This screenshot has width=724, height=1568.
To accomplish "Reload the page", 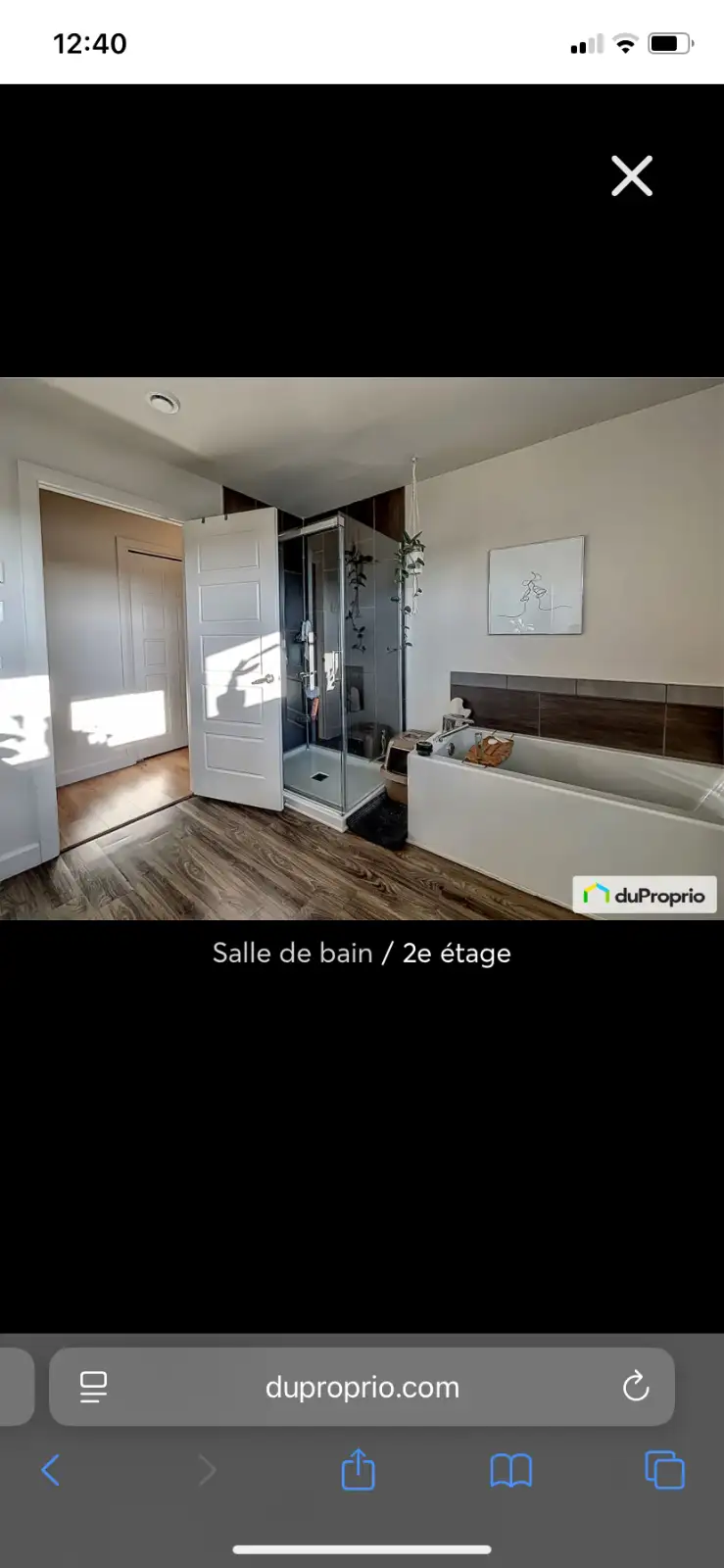I will click(636, 1386).
